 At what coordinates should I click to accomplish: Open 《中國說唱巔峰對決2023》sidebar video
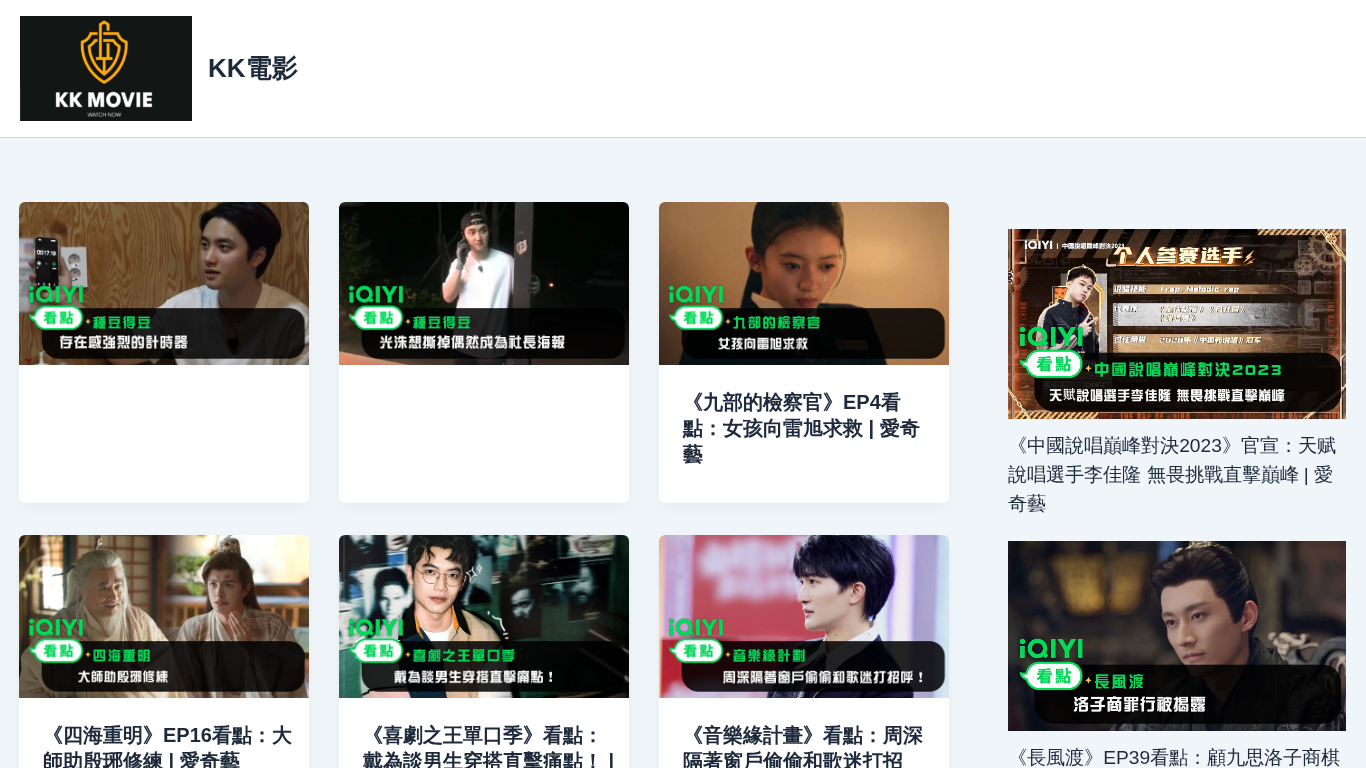click(x=1176, y=324)
